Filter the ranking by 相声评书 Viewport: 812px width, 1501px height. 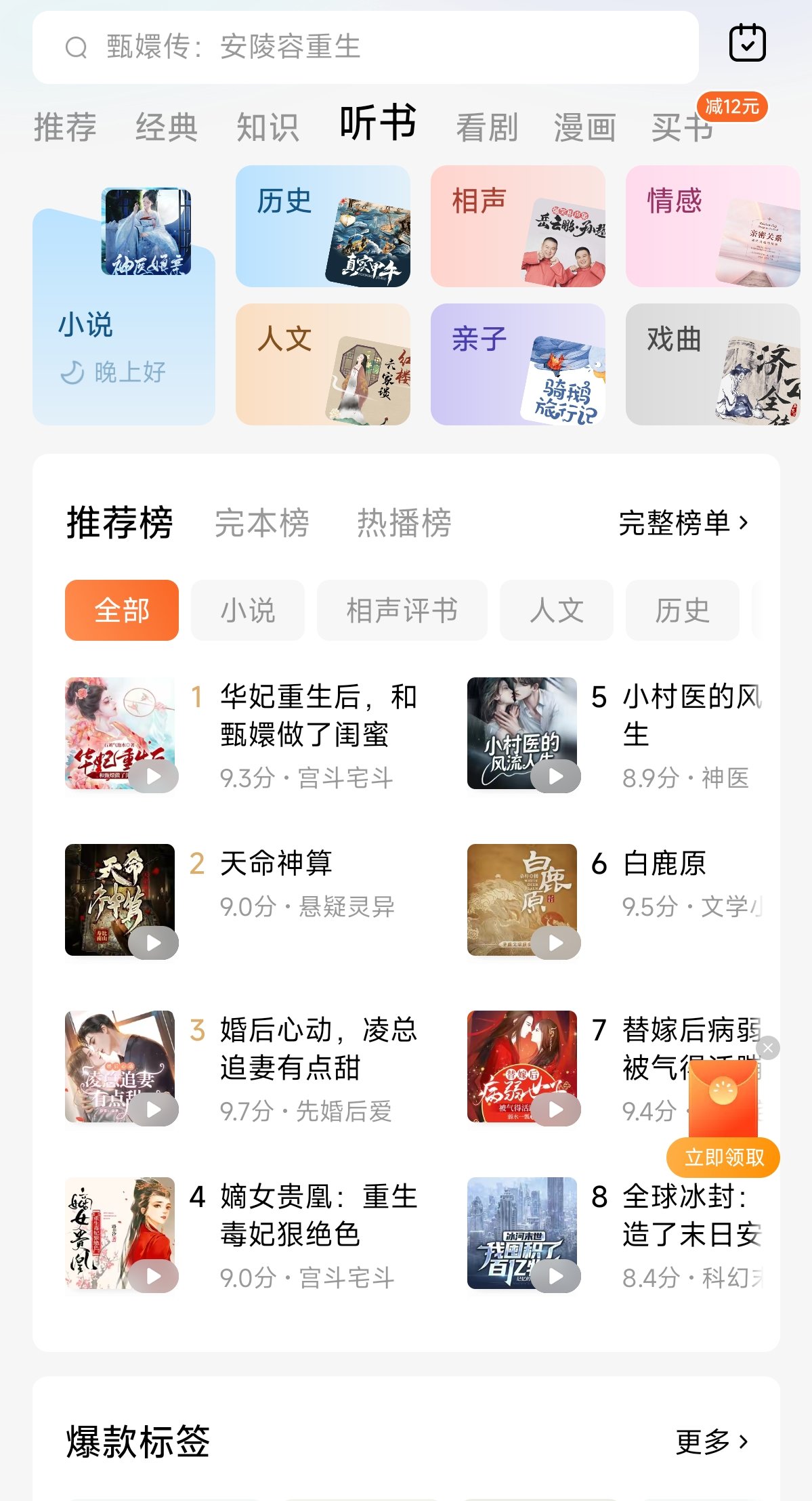(x=402, y=610)
